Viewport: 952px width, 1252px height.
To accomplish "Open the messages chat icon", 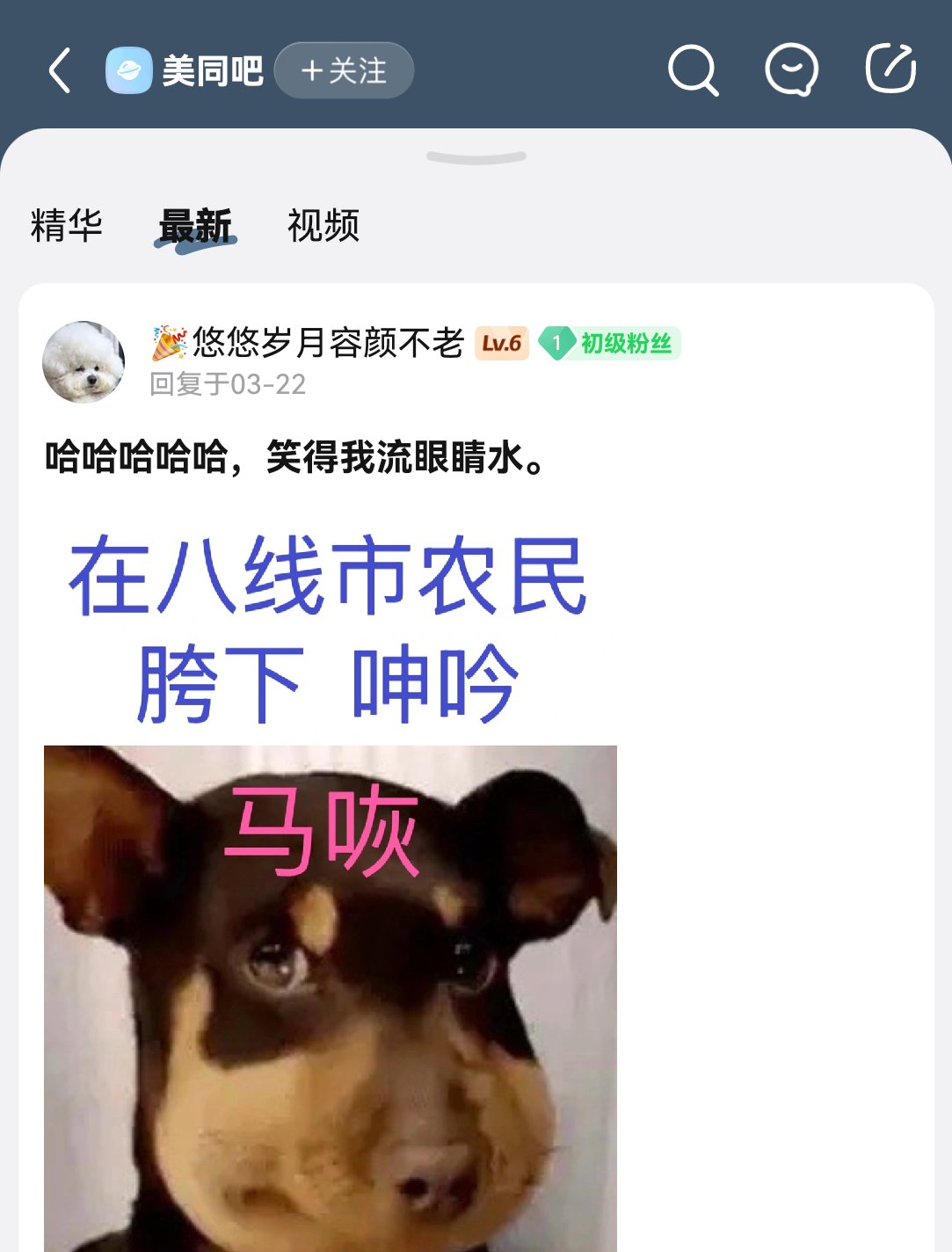I will (x=791, y=69).
